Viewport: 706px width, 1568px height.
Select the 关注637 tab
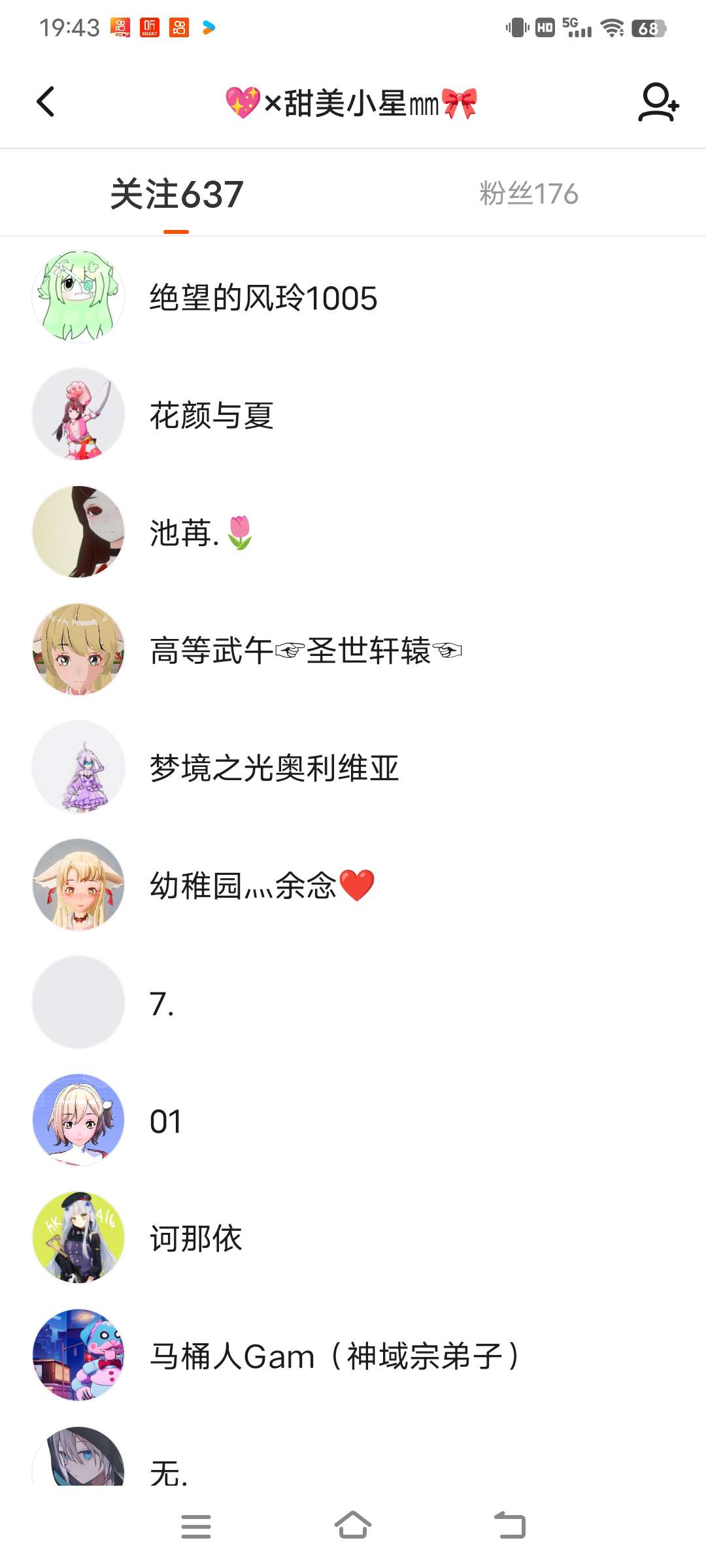(x=176, y=195)
